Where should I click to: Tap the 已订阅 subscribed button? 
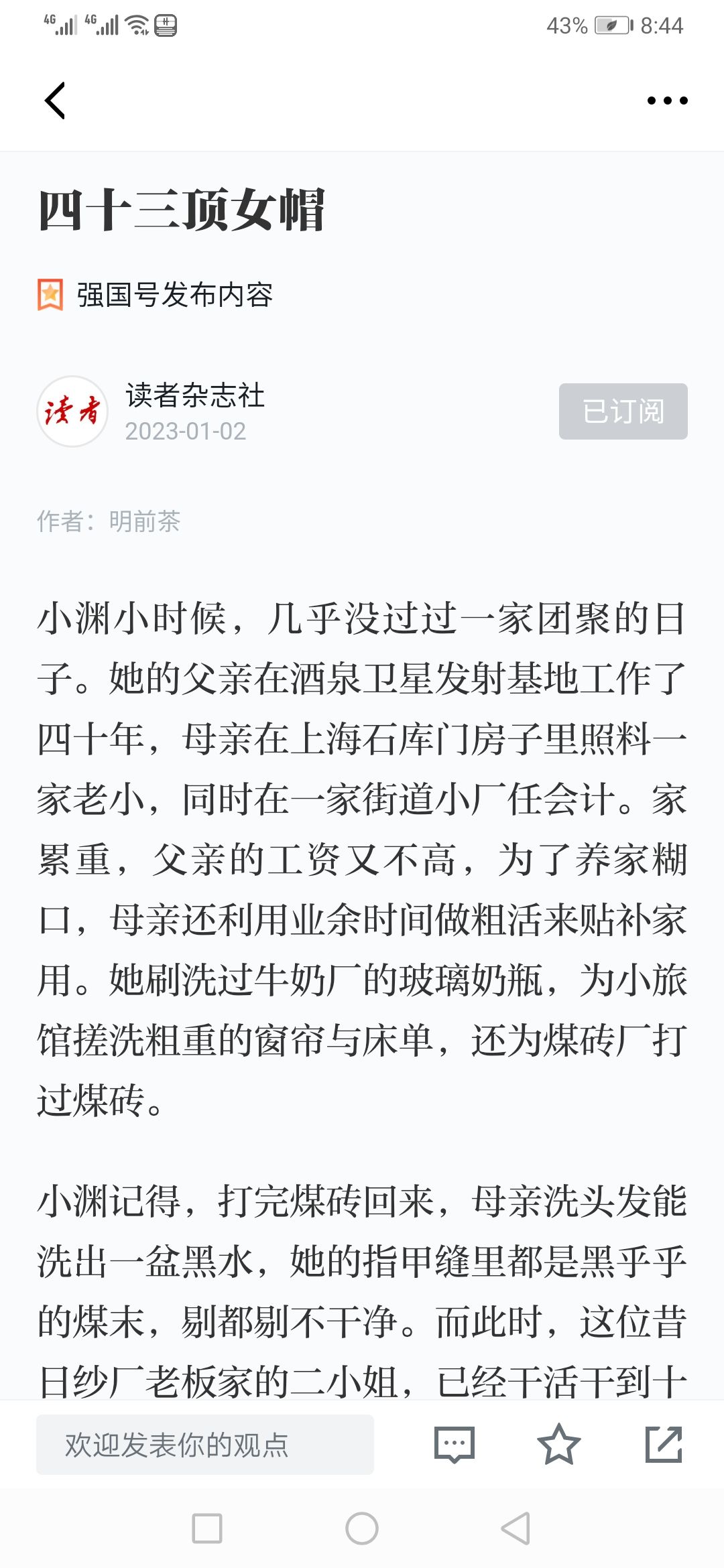623,411
